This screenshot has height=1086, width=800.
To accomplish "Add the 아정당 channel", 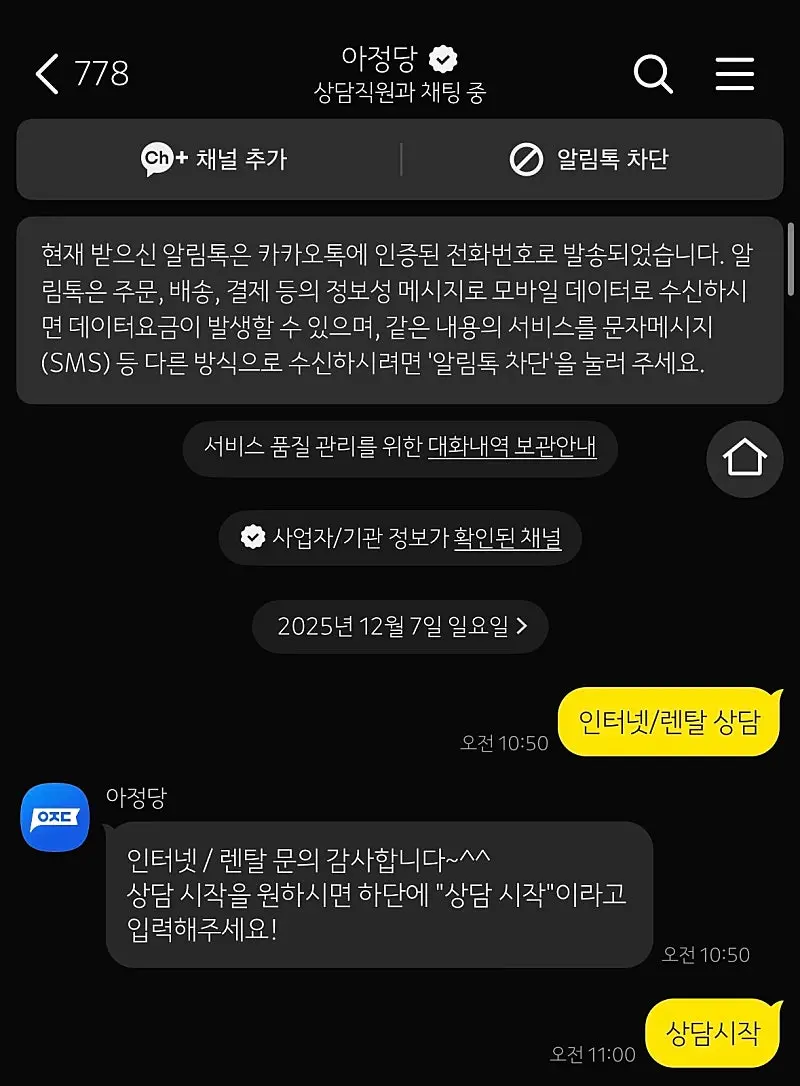I will 214,159.
